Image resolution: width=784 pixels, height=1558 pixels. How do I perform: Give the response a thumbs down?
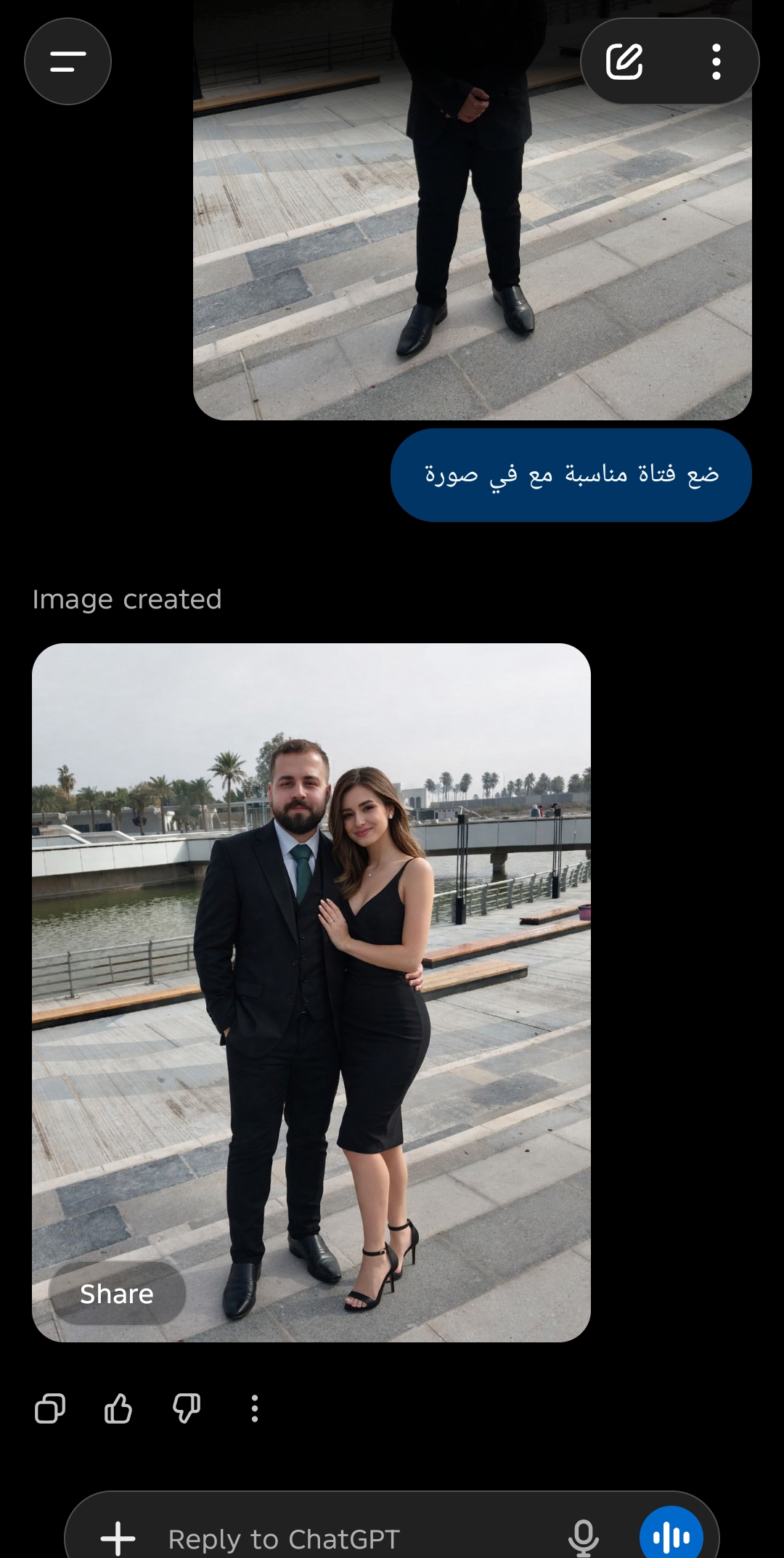click(x=187, y=1408)
